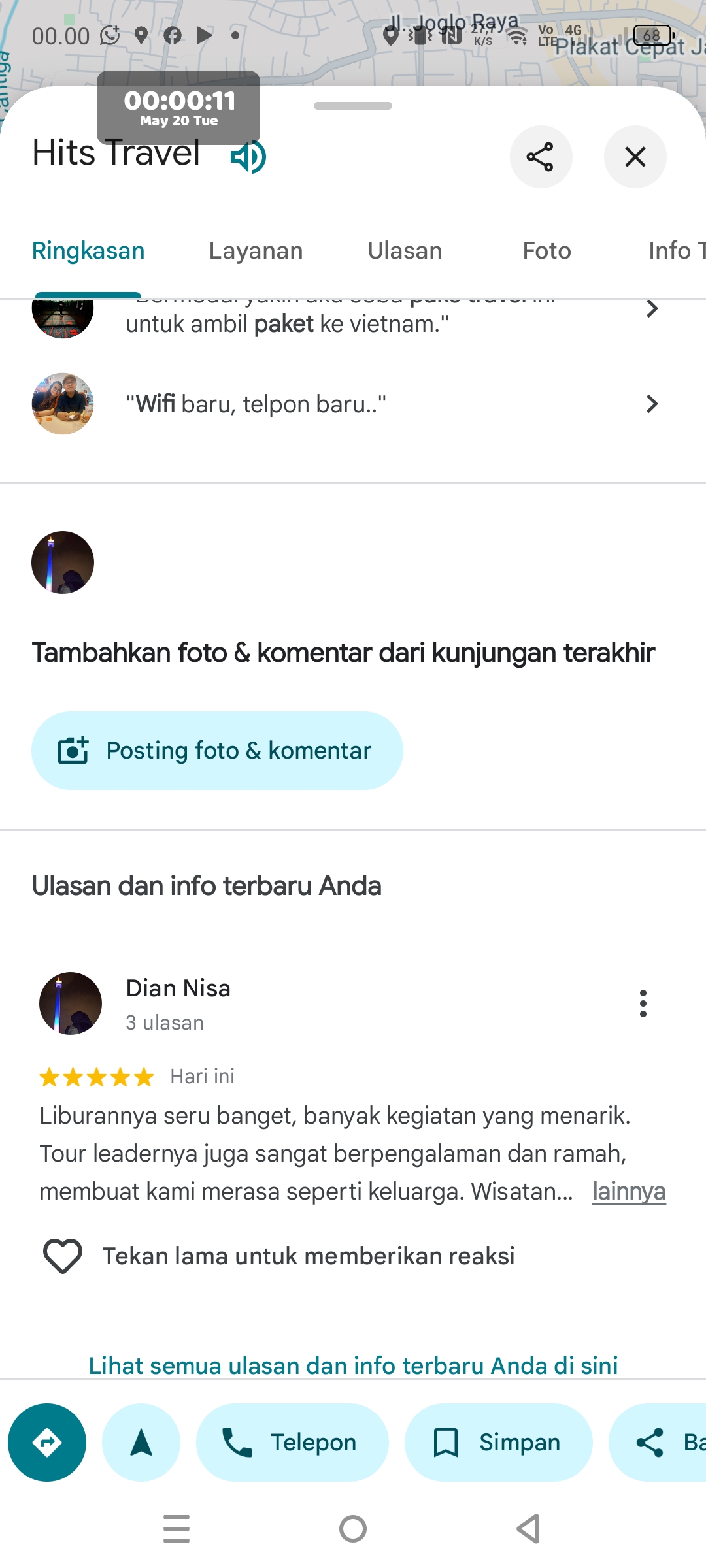Open the Foto tab
706x1568 pixels.
coord(546,251)
